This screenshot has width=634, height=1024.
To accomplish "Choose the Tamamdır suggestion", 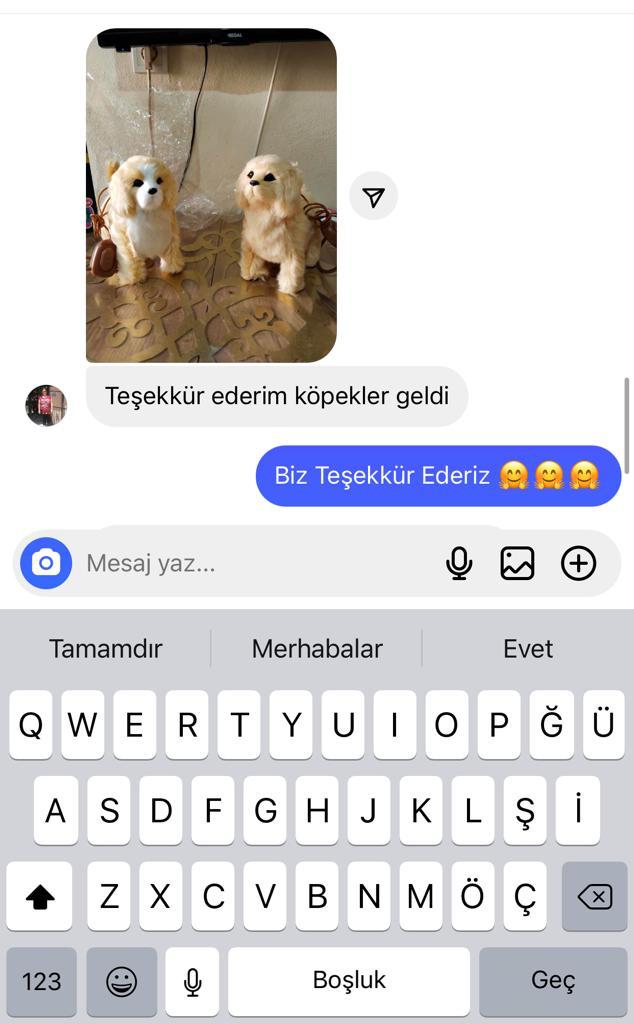I will (106, 648).
